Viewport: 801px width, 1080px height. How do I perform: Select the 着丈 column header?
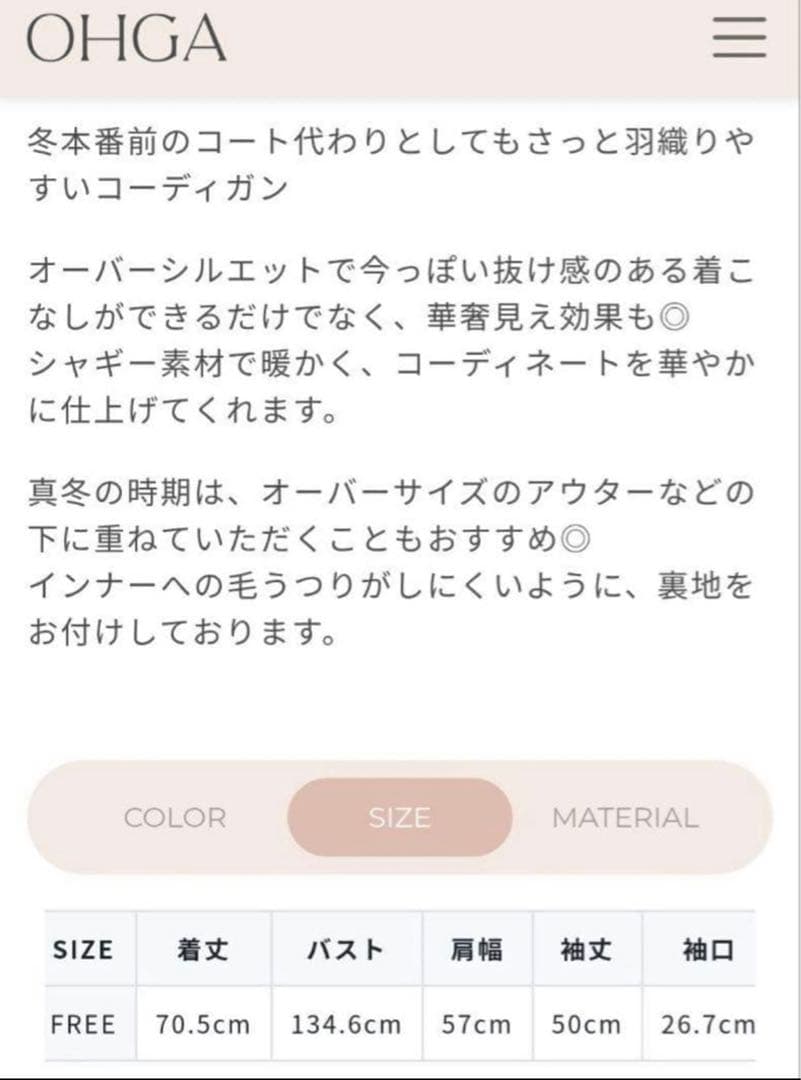pyautogui.click(x=204, y=948)
